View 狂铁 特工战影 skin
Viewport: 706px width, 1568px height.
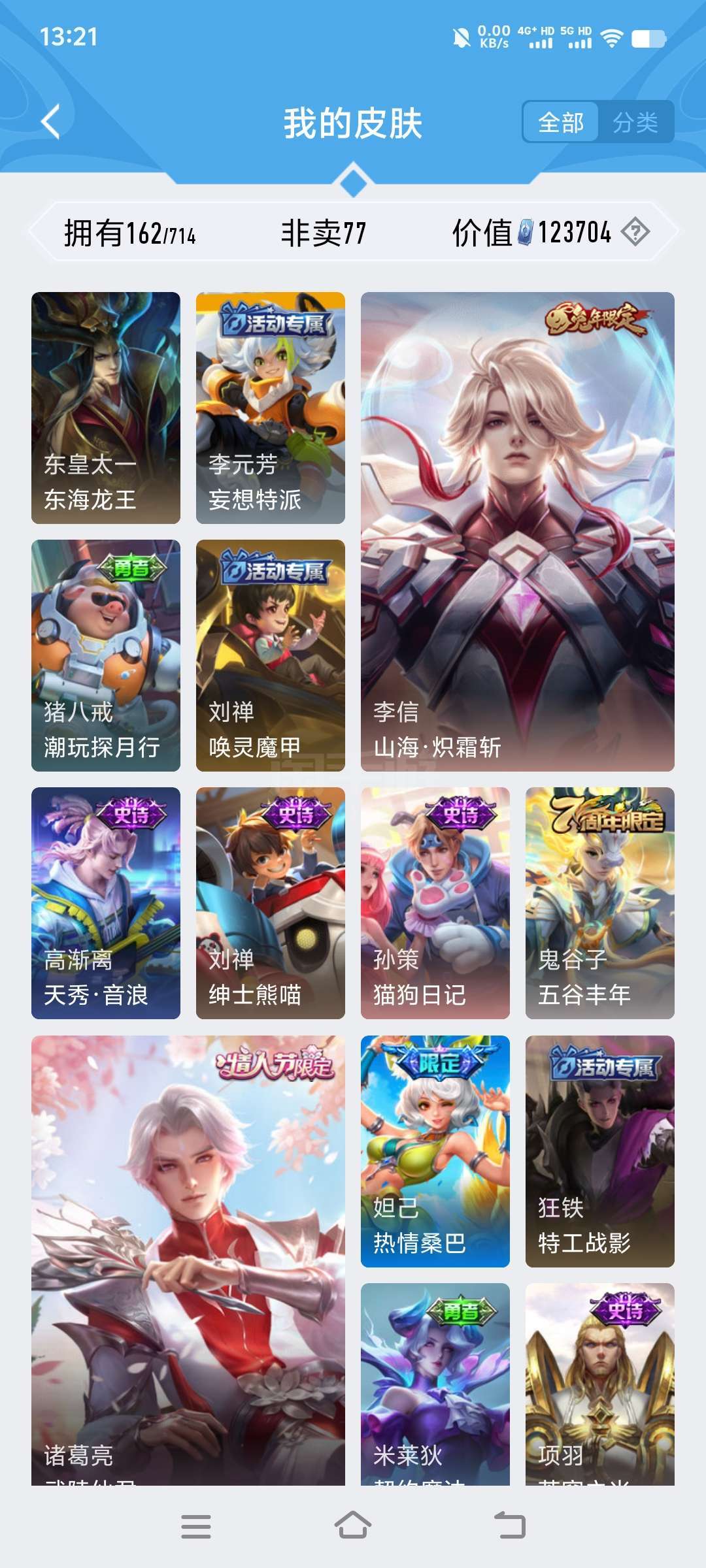tap(600, 1151)
